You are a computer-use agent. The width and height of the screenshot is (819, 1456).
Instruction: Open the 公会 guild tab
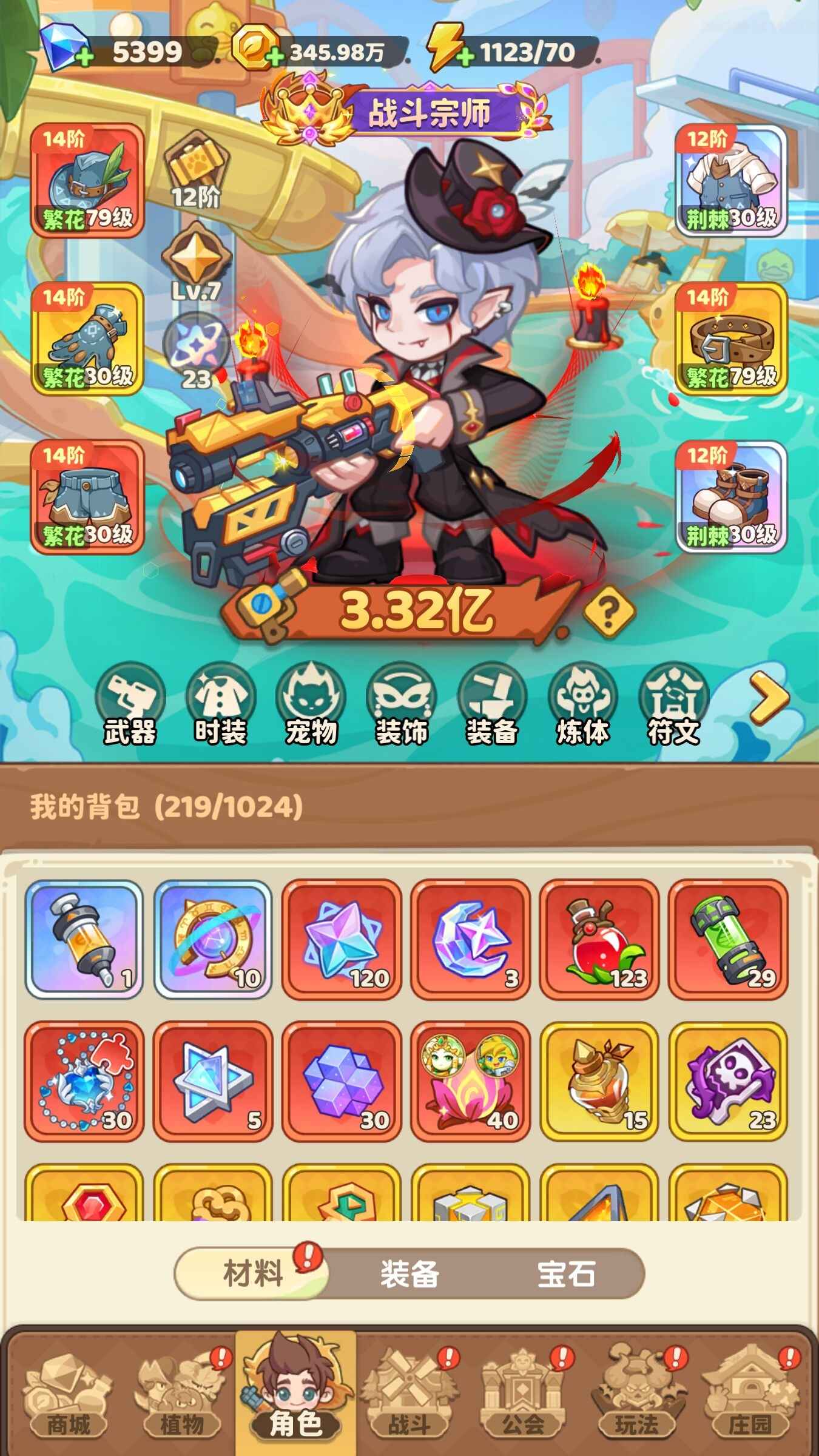522,1395
